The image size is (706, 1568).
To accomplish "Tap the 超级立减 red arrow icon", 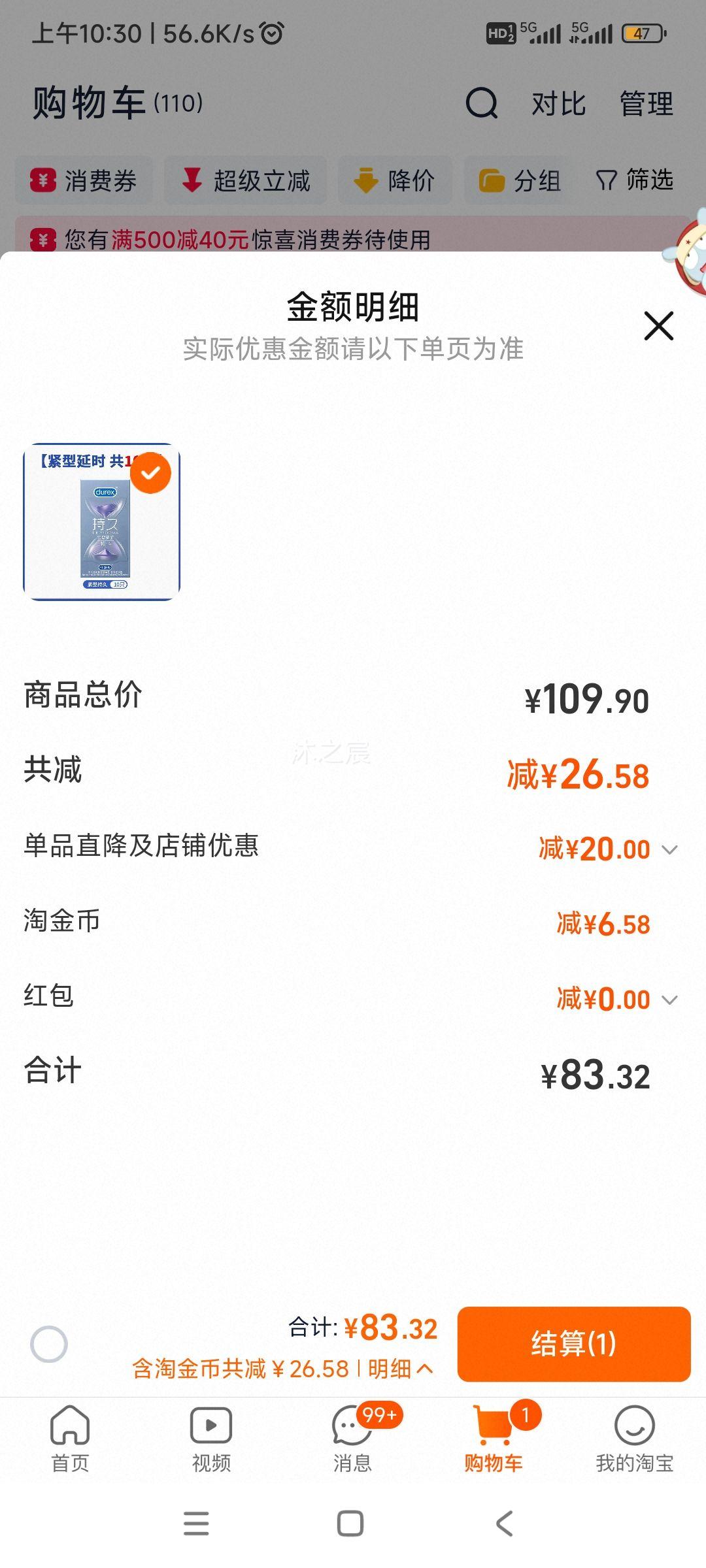I will 190,181.
